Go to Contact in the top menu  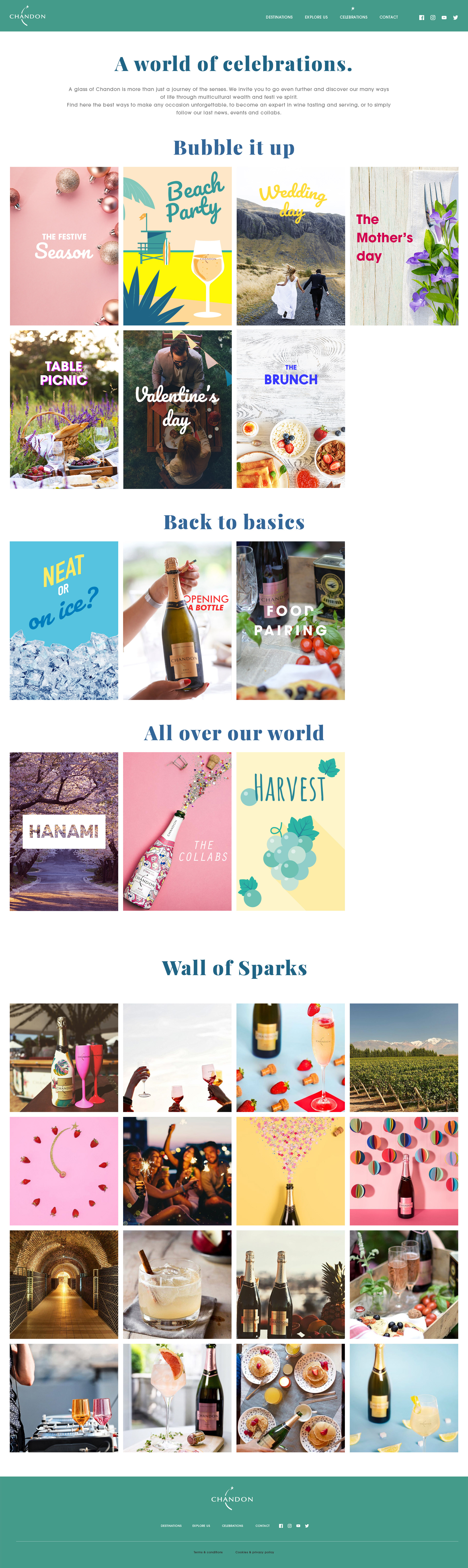click(388, 17)
